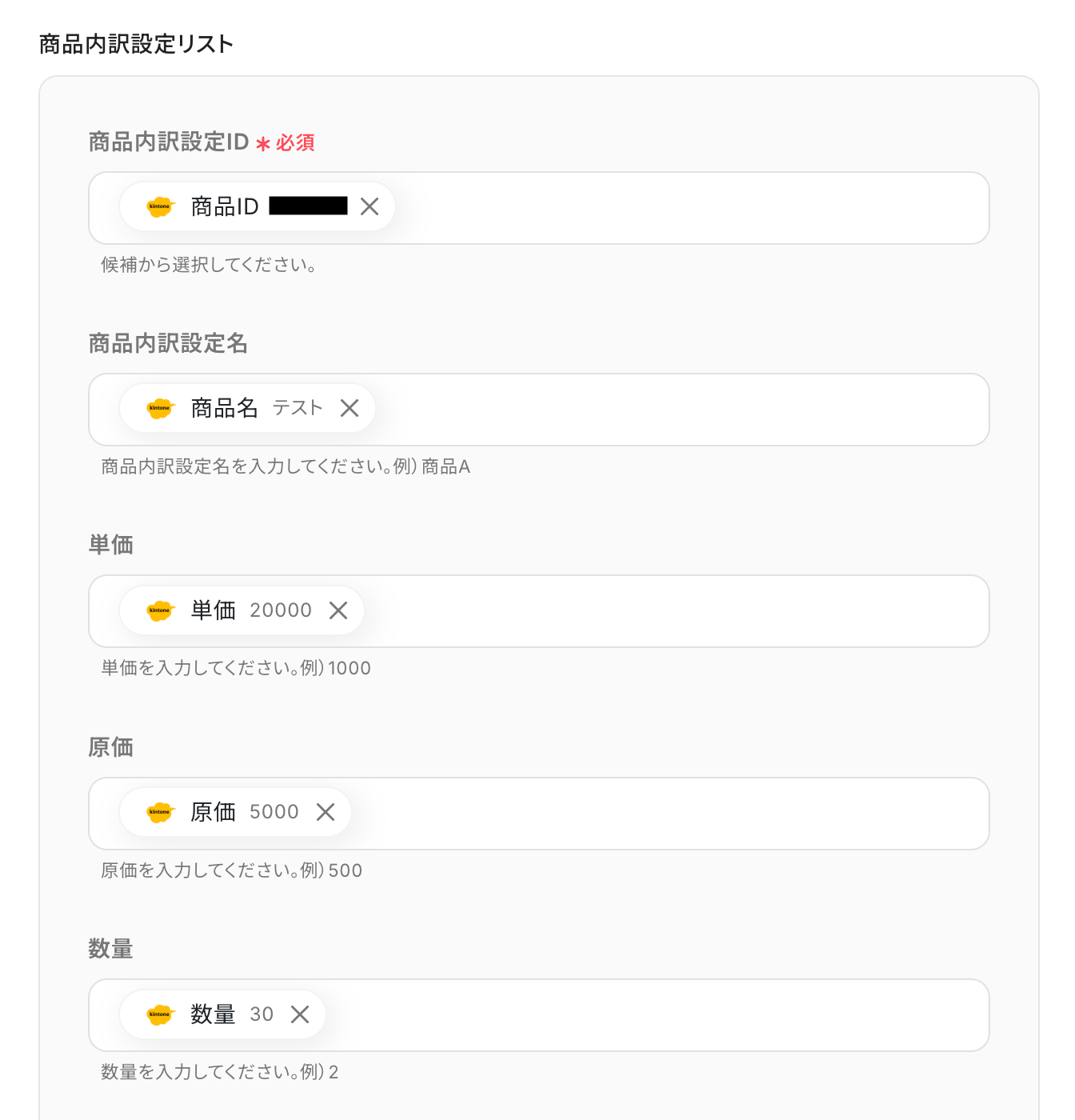The image size is (1075, 1120).
Task: Remove the 数量 30 chip
Action: pos(300,1014)
